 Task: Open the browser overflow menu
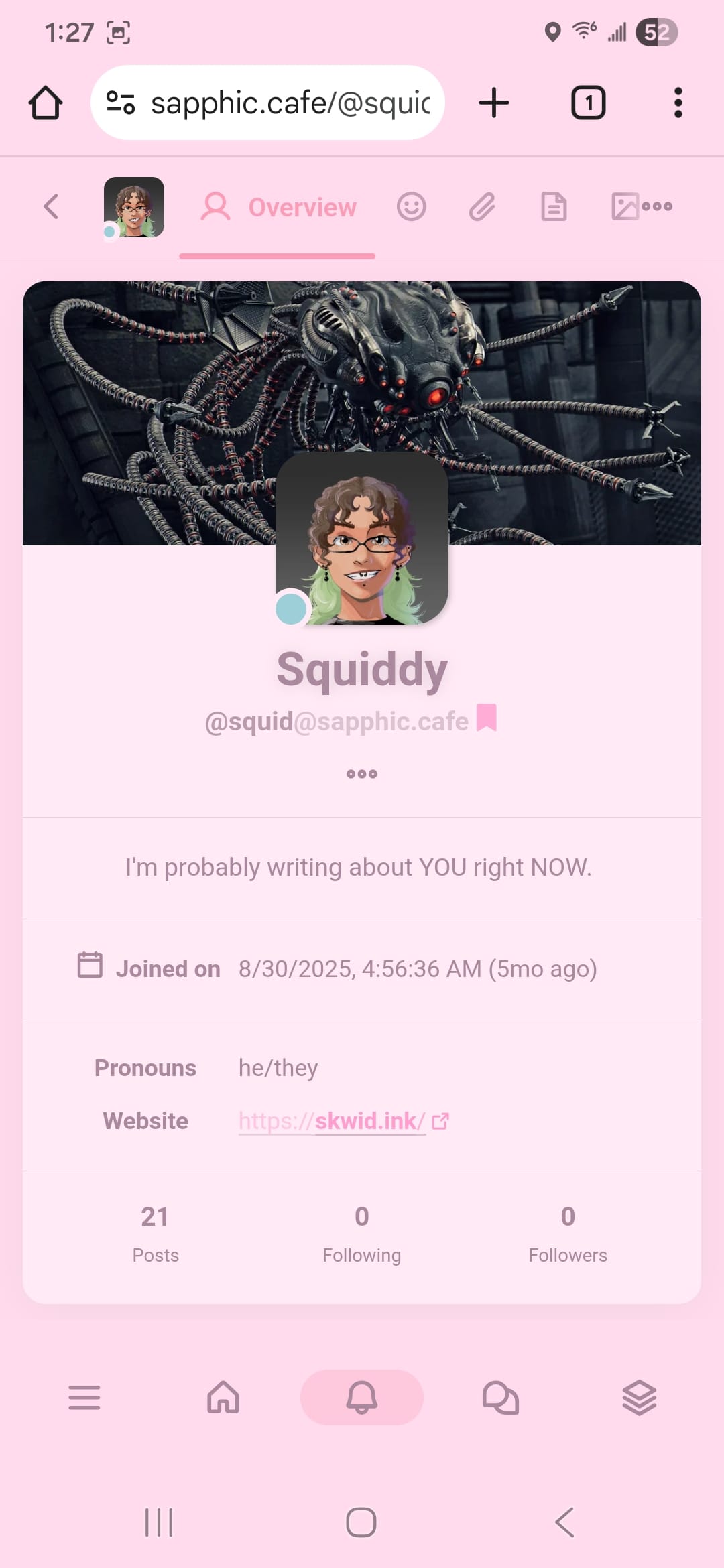(x=678, y=103)
